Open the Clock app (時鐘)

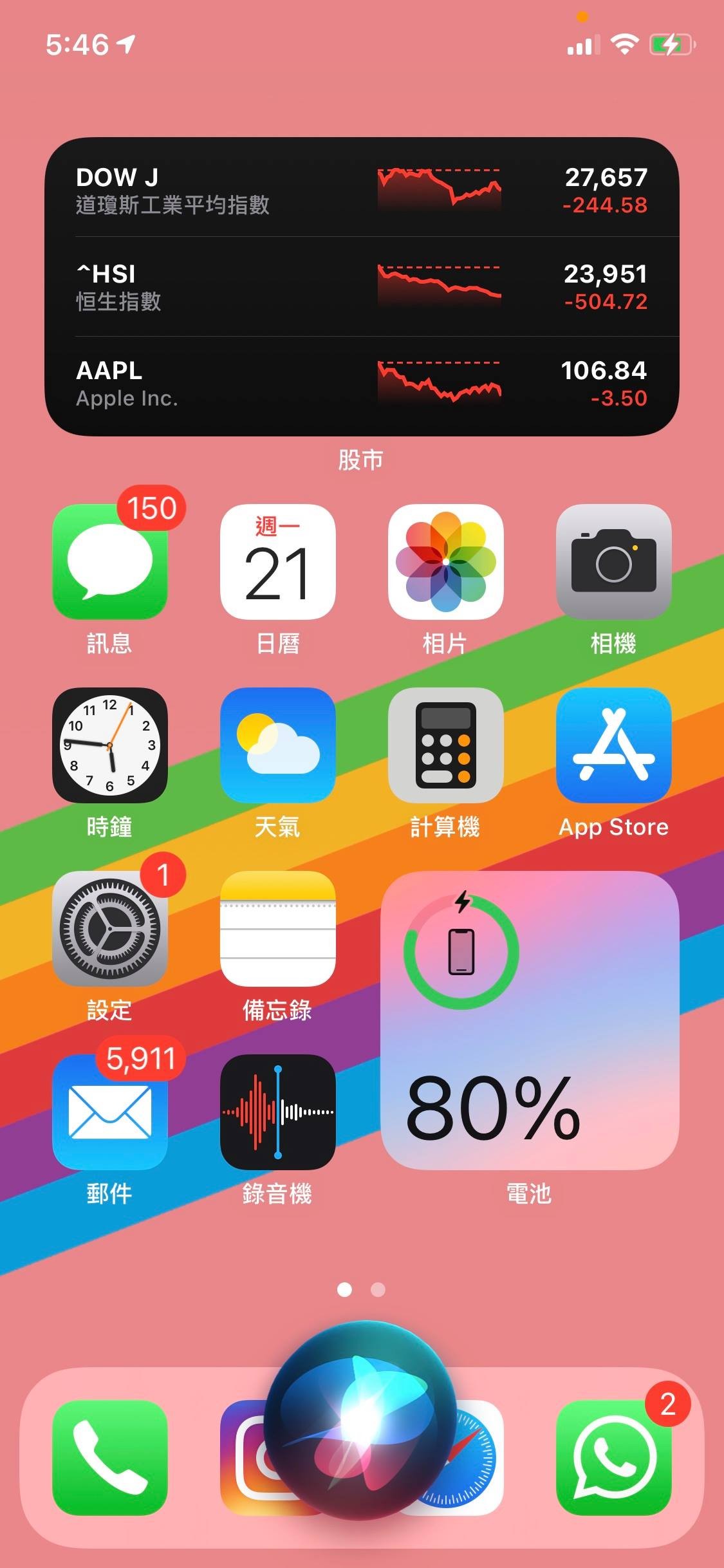point(109,745)
